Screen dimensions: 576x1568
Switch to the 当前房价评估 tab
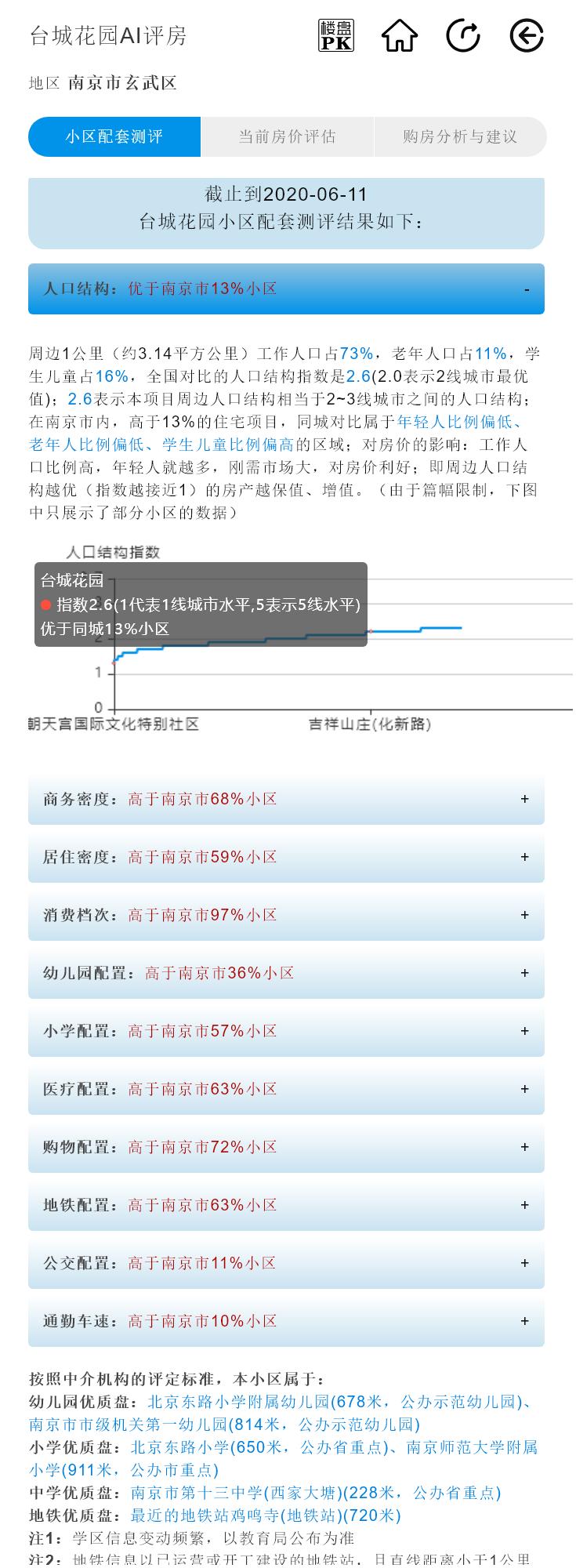click(x=288, y=136)
